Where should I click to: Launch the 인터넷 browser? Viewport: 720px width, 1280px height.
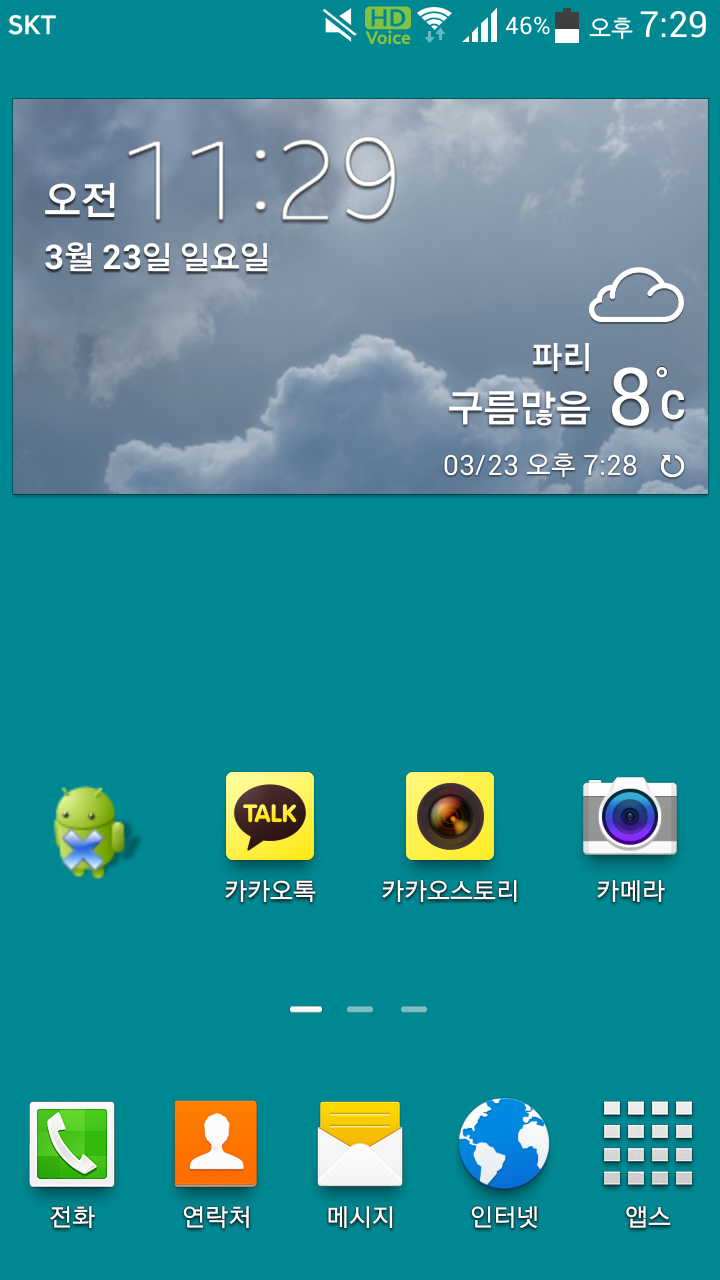tap(504, 1146)
